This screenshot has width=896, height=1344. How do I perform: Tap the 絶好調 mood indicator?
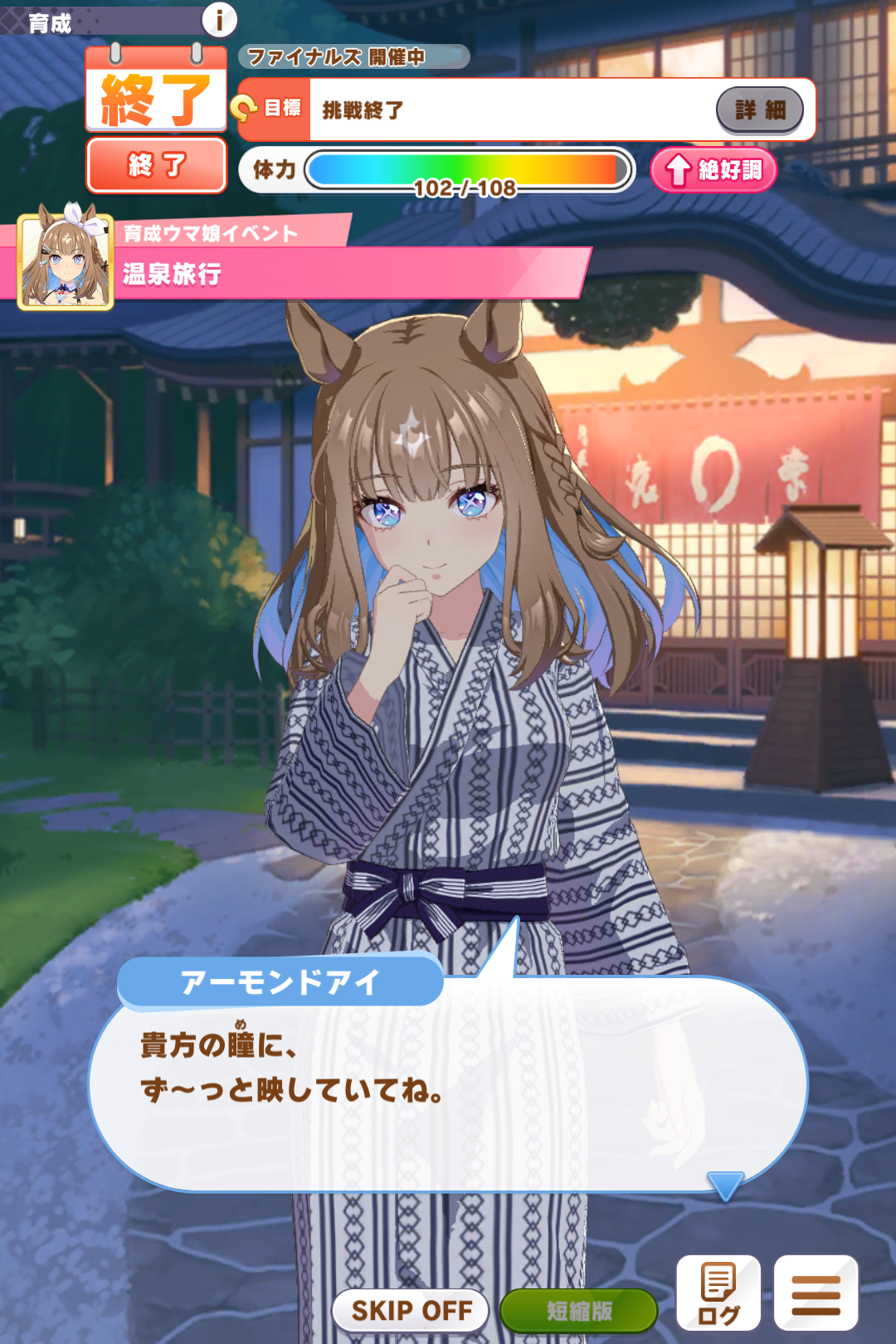(714, 170)
